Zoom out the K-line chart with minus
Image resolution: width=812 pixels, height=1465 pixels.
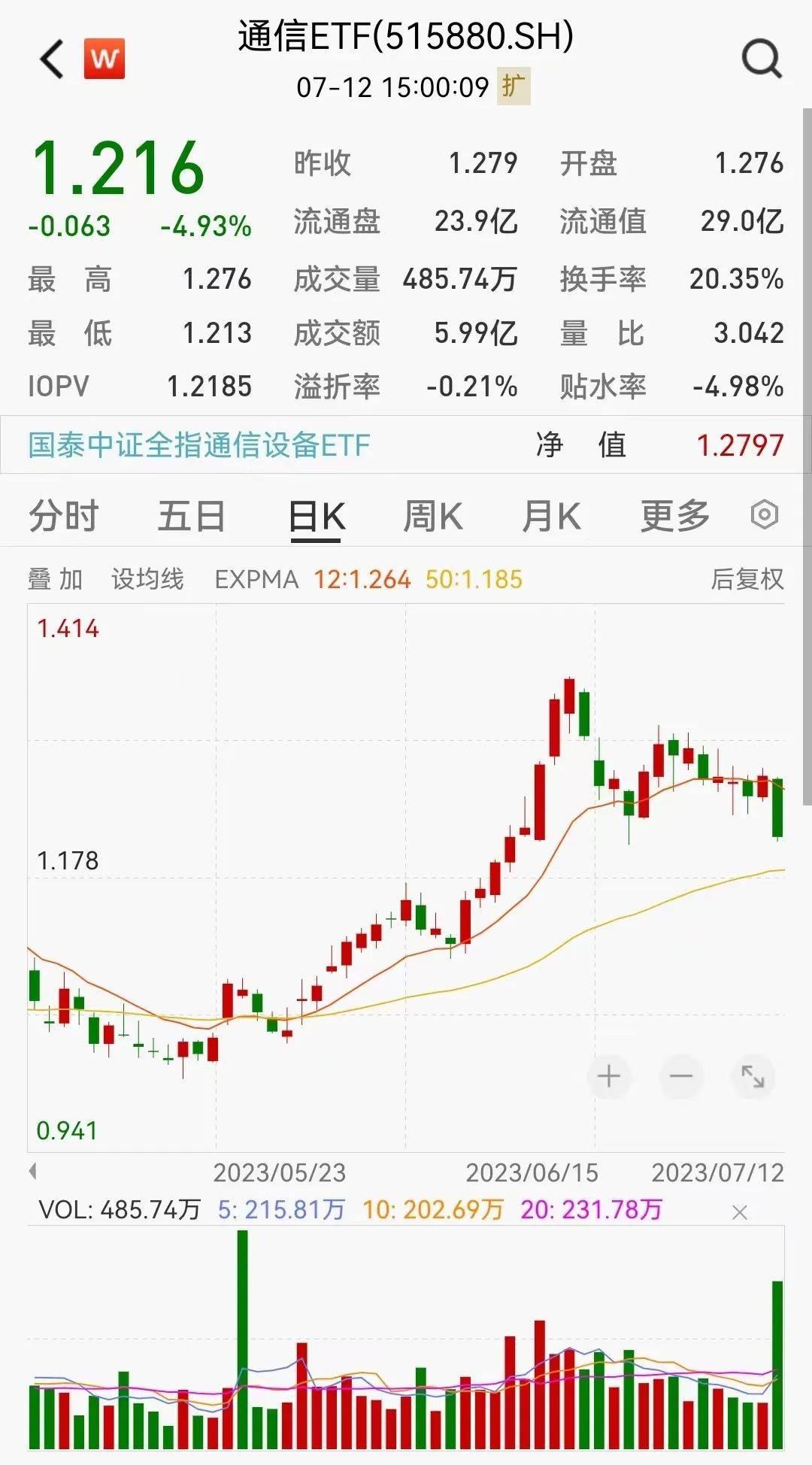coord(680,1077)
